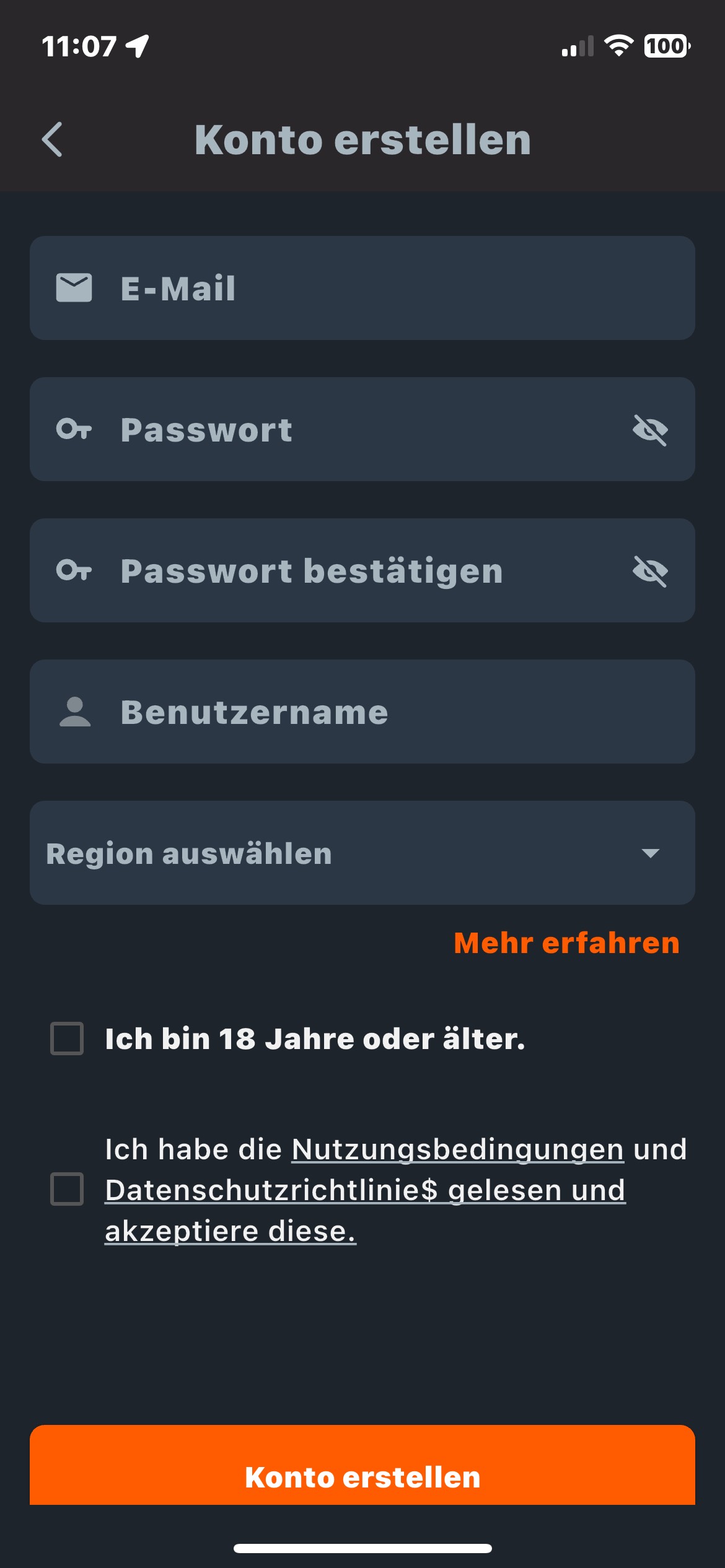Viewport: 725px width, 1568px height.
Task: Tap the orange Konto erstellen button
Action: point(362,1465)
